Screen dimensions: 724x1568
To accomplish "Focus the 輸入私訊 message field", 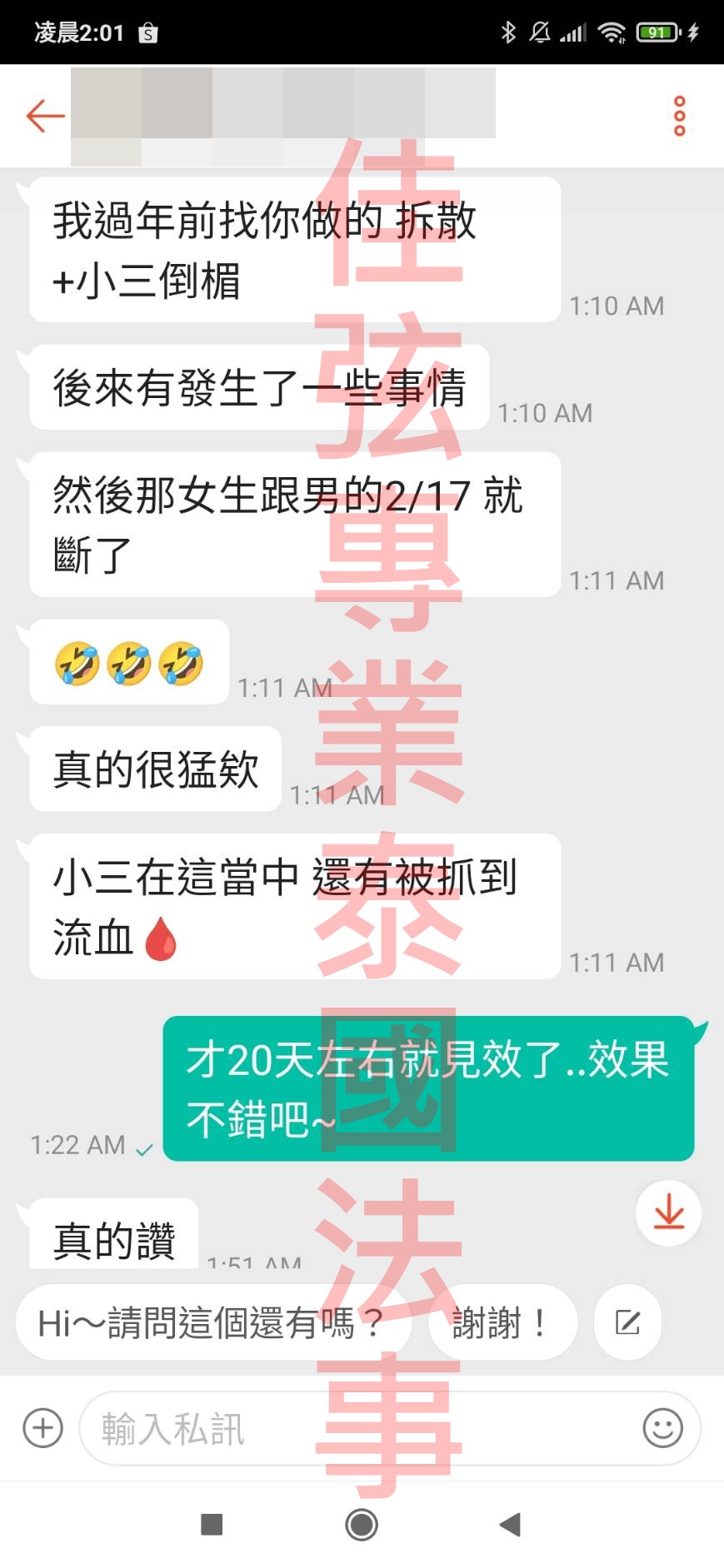I will (358, 1429).
